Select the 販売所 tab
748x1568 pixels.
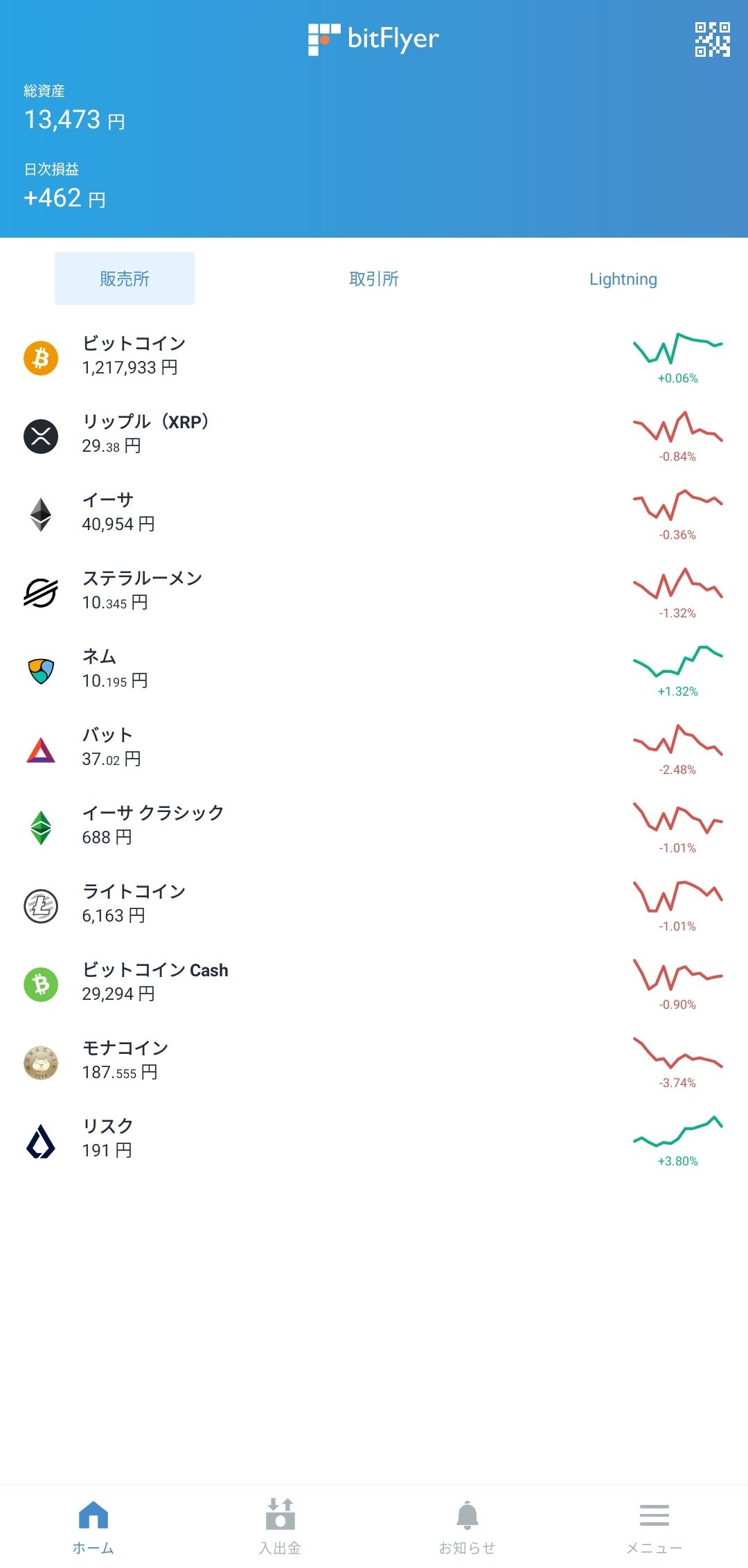(125, 279)
